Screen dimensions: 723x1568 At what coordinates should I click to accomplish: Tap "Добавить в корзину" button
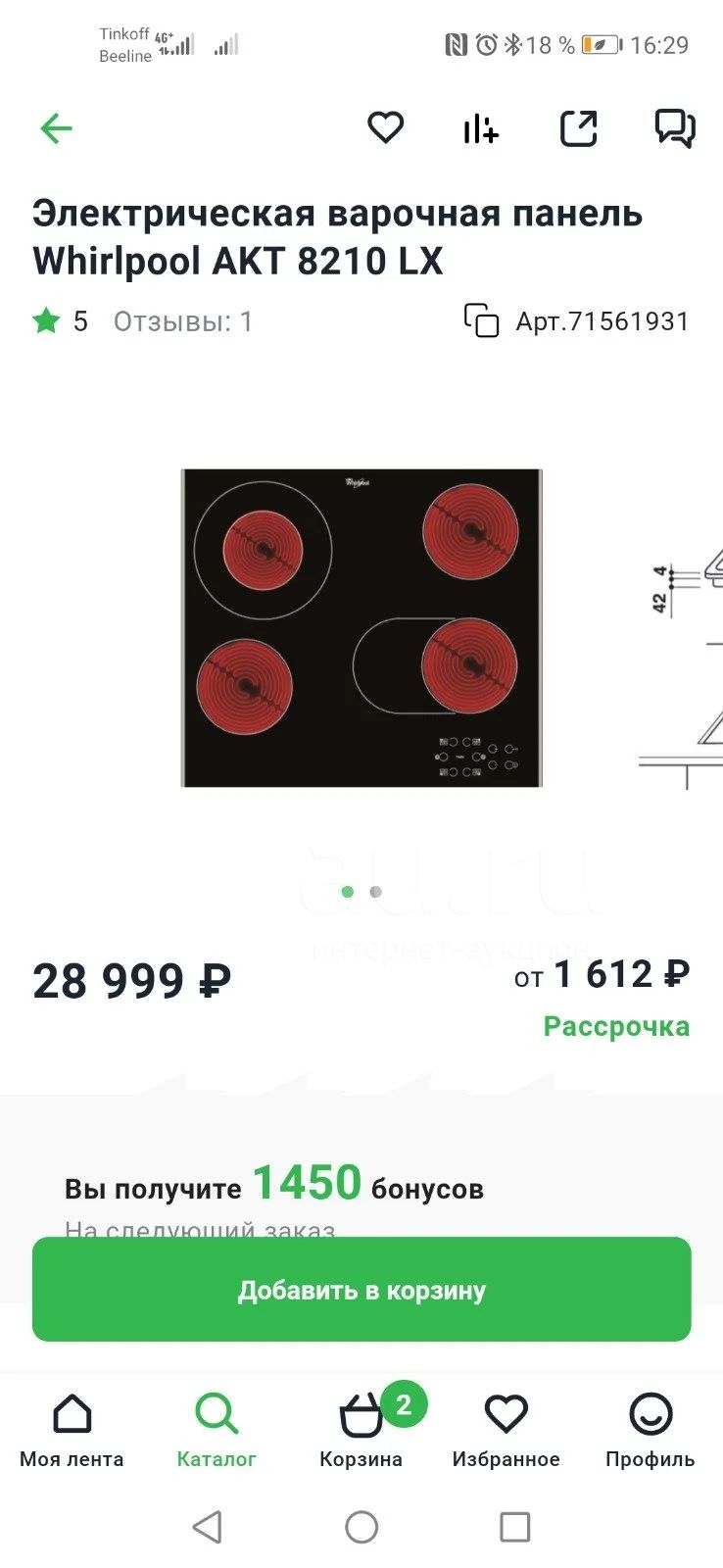coord(361,1289)
